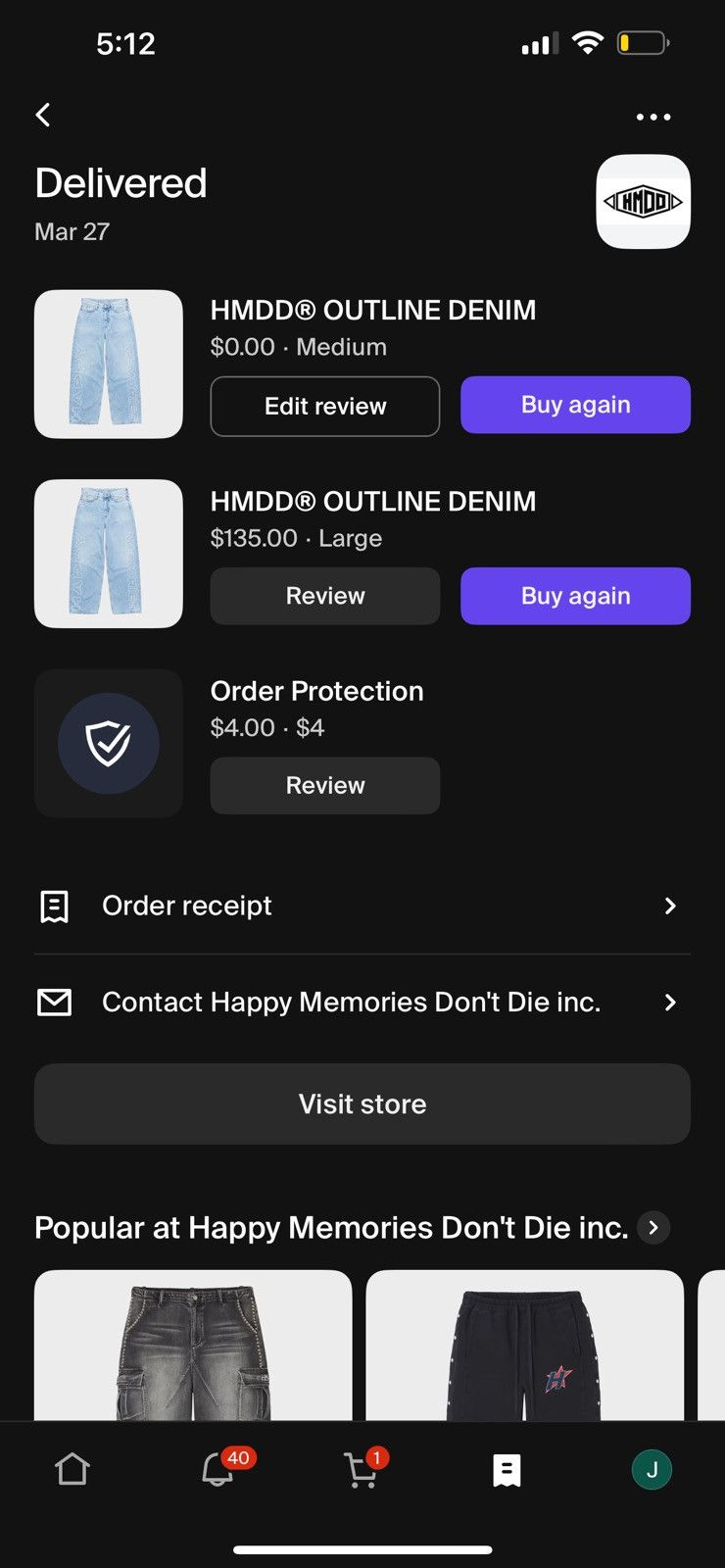Open the shopping cart tab
The width and height of the screenshot is (725, 1568).
click(362, 1470)
